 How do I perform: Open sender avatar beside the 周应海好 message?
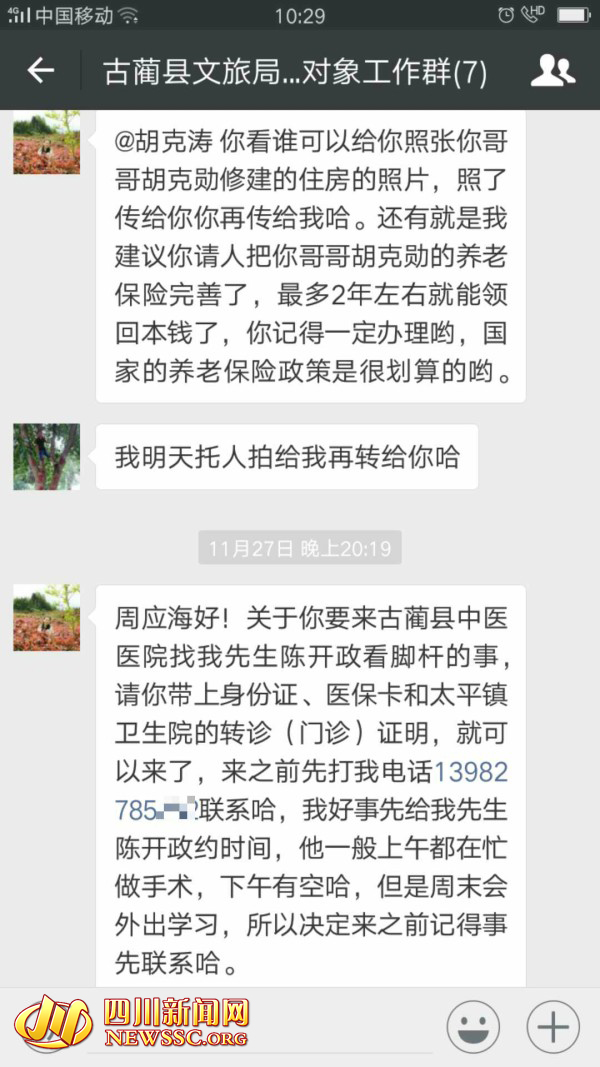pyautogui.click(x=46, y=617)
